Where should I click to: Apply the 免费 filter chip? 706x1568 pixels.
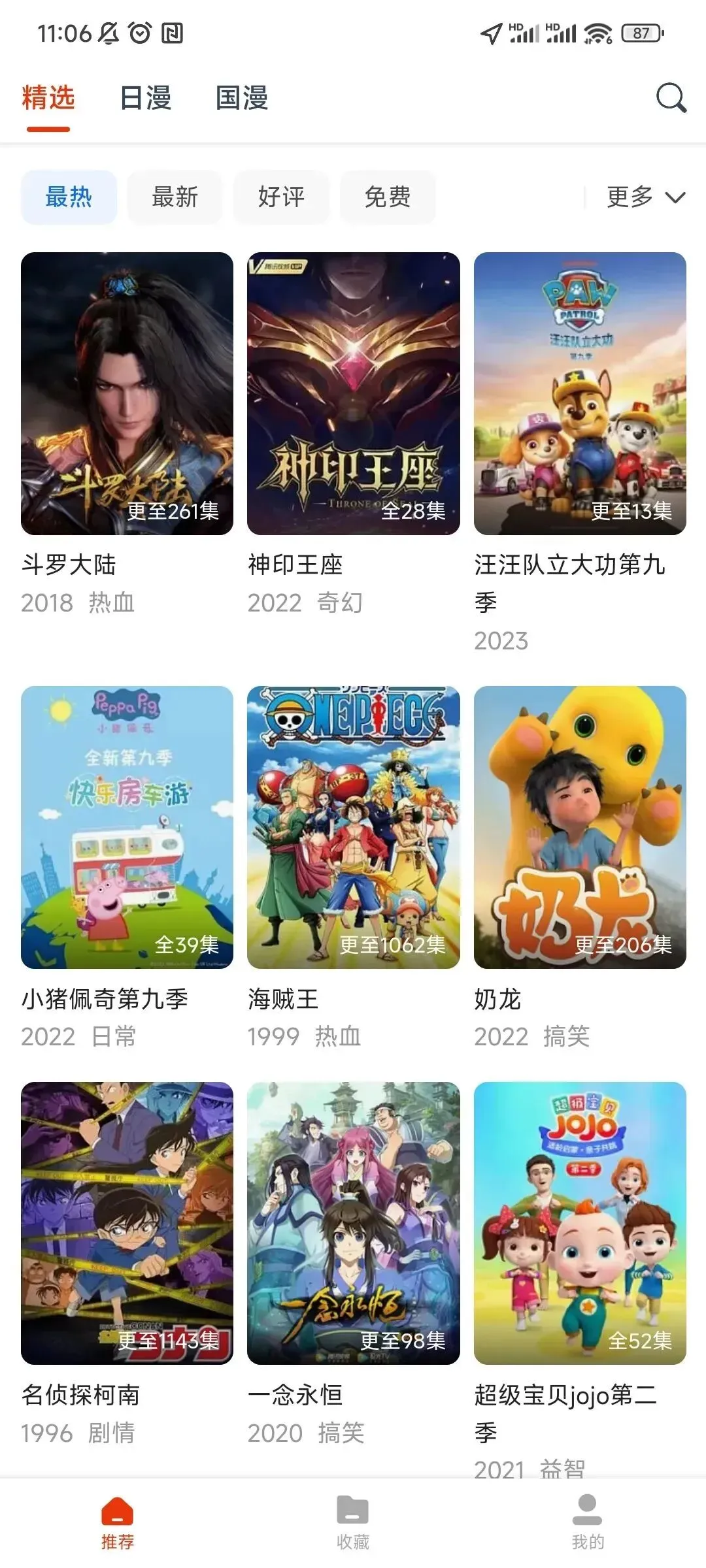[x=388, y=197]
